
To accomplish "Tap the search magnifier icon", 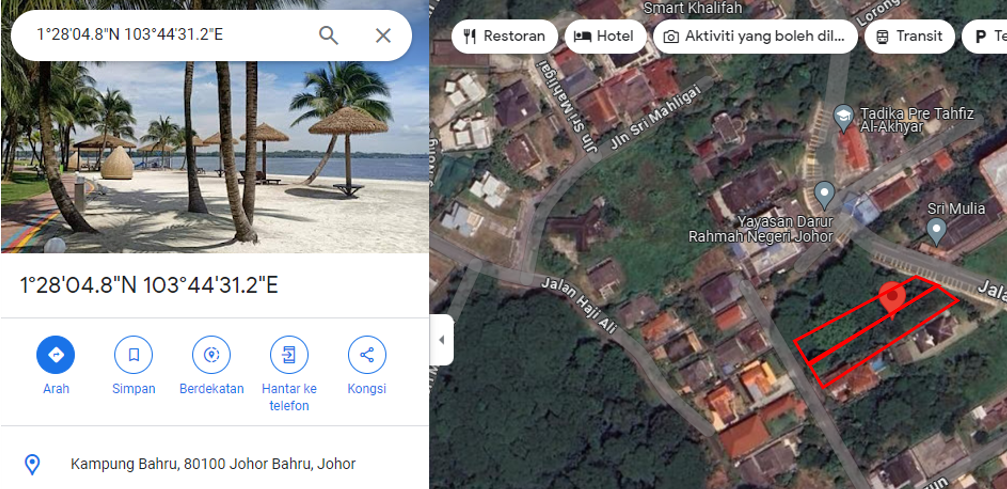I will [x=329, y=36].
